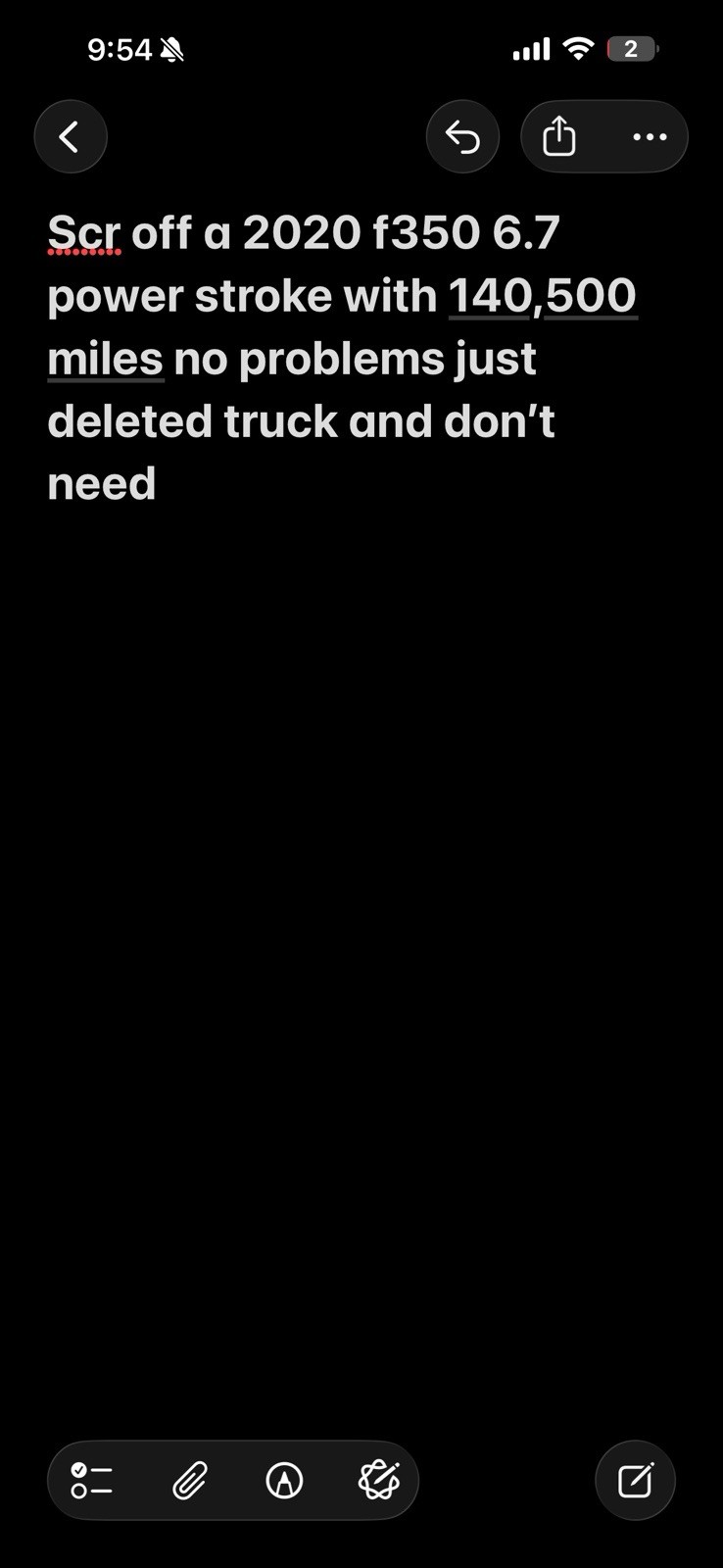Open the more options menu
The image size is (723, 1568).
[x=650, y=137]
